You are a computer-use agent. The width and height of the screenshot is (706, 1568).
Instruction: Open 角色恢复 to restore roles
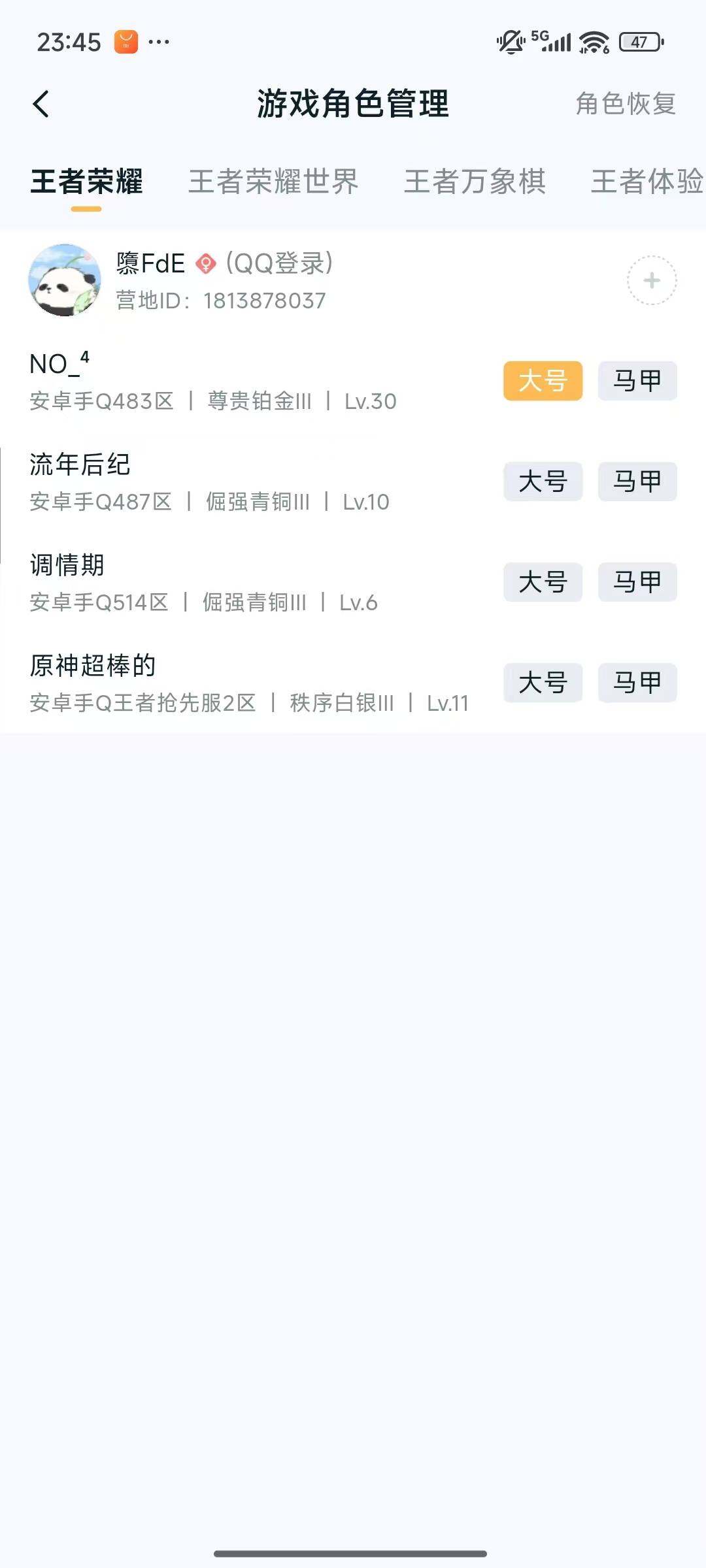(x=626, y=105)
